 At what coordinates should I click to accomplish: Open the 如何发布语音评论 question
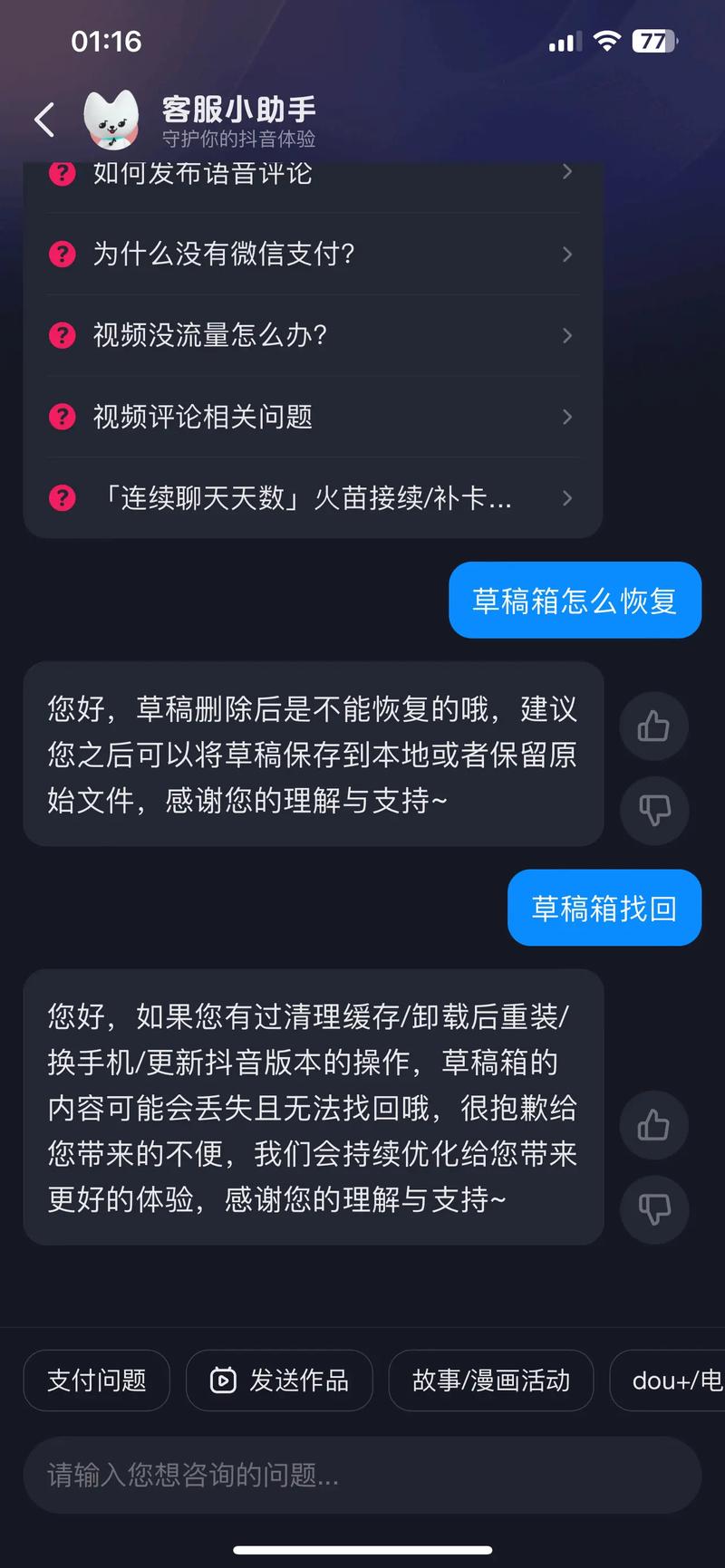[312, 174]
